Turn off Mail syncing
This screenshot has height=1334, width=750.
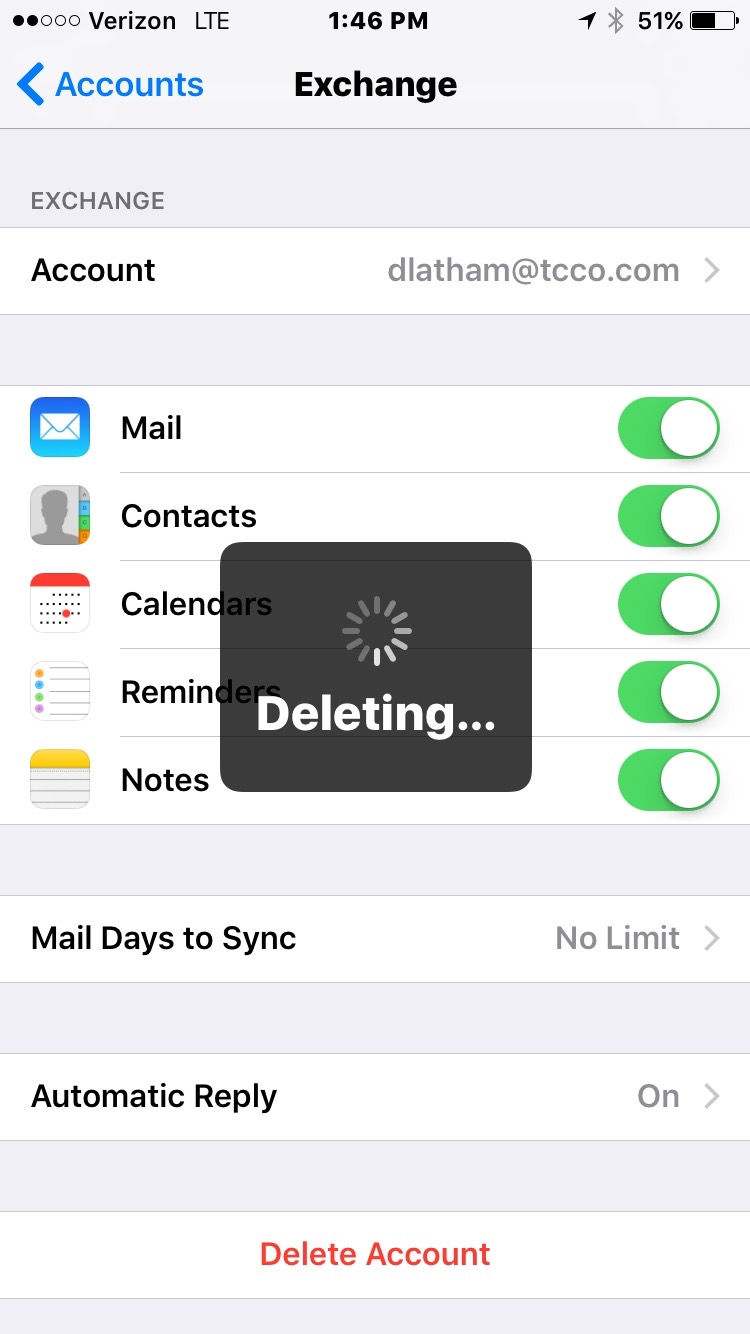coord(668,428)
